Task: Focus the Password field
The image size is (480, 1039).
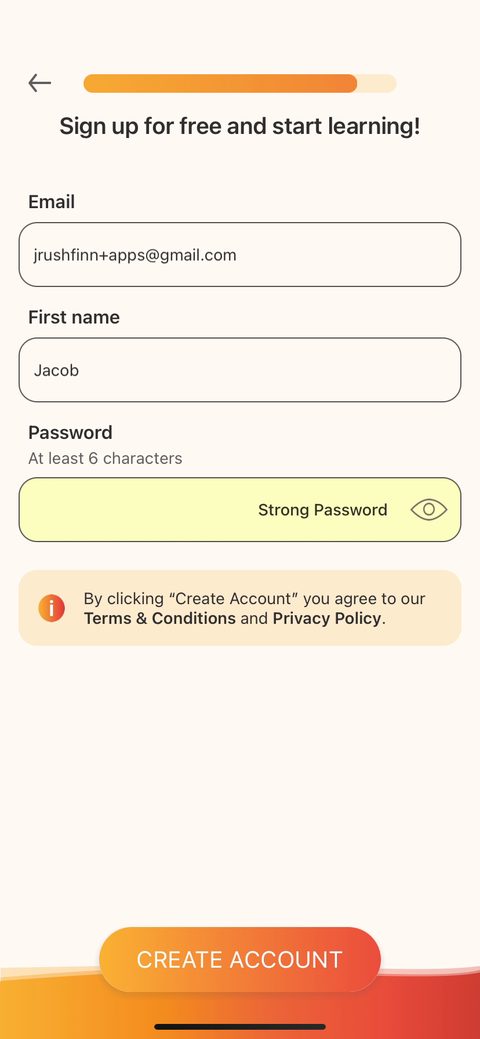Action: 239,510
